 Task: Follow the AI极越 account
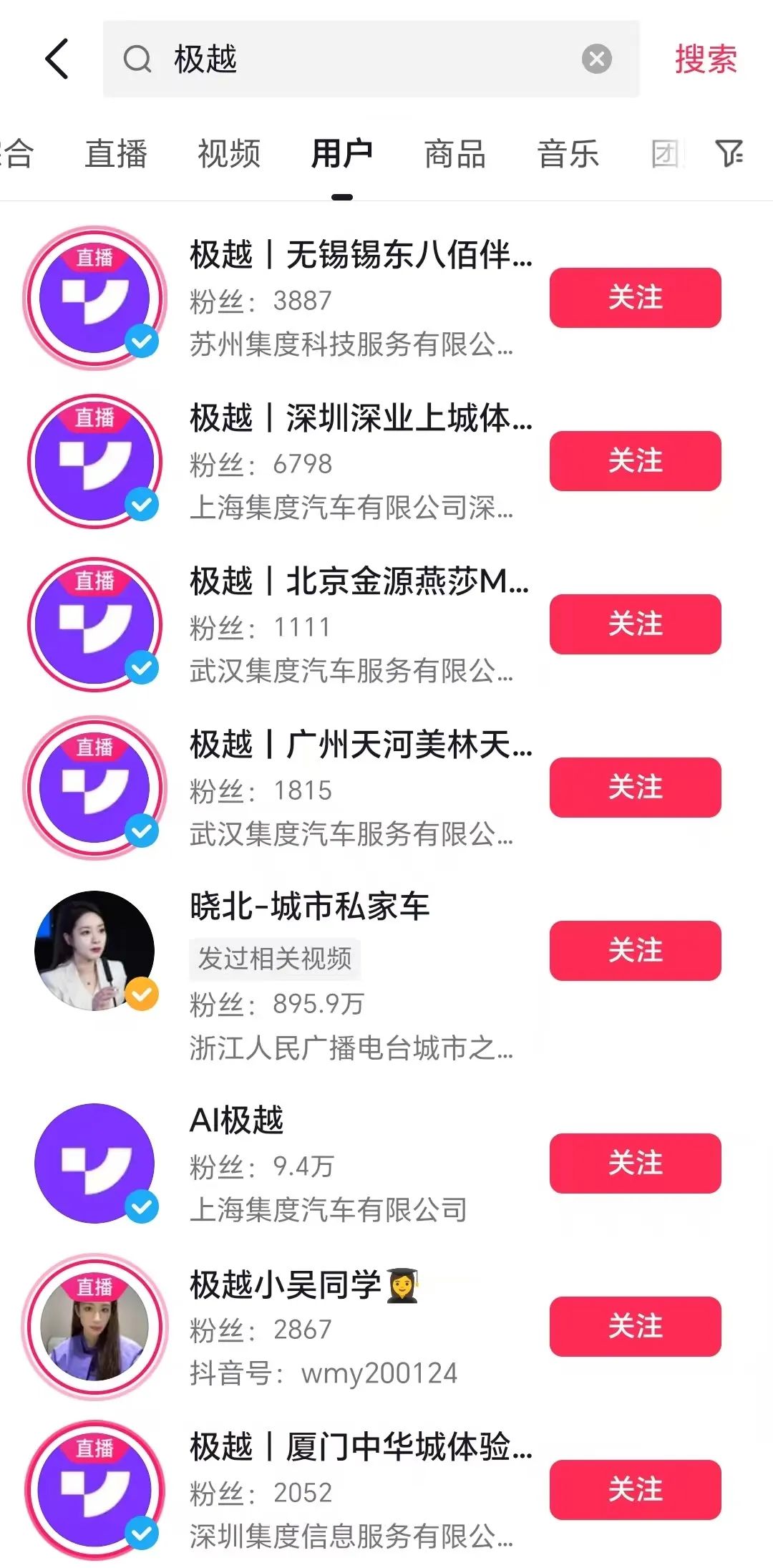(635, 1163)
